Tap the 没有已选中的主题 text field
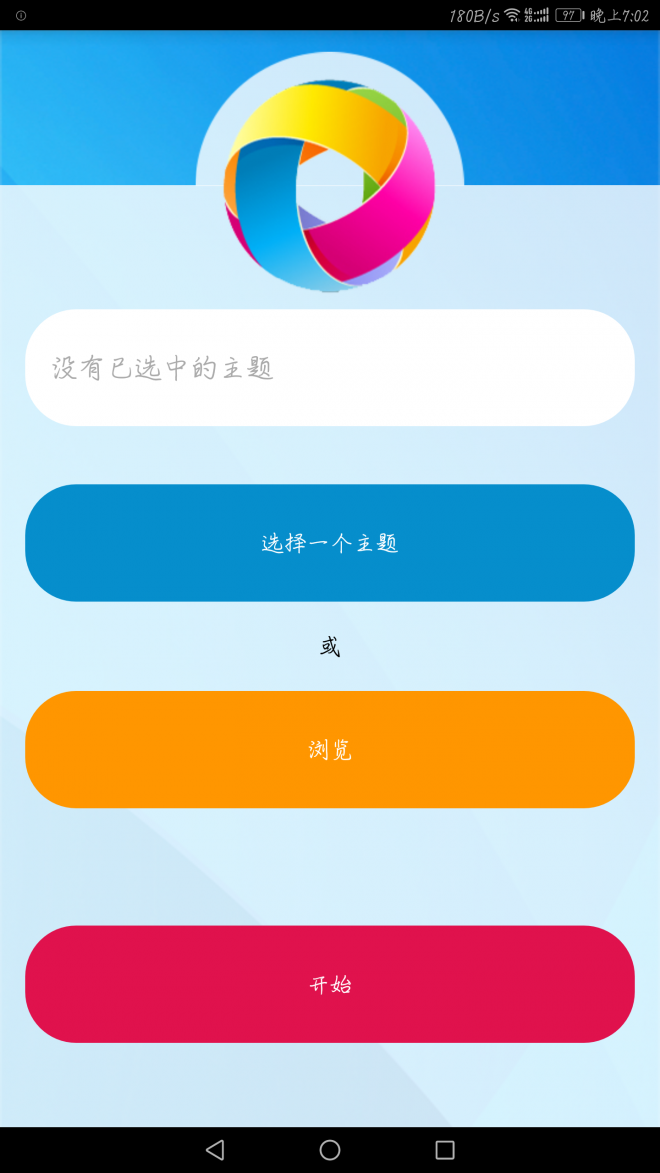660x1173 pixels. coord(330,368)
